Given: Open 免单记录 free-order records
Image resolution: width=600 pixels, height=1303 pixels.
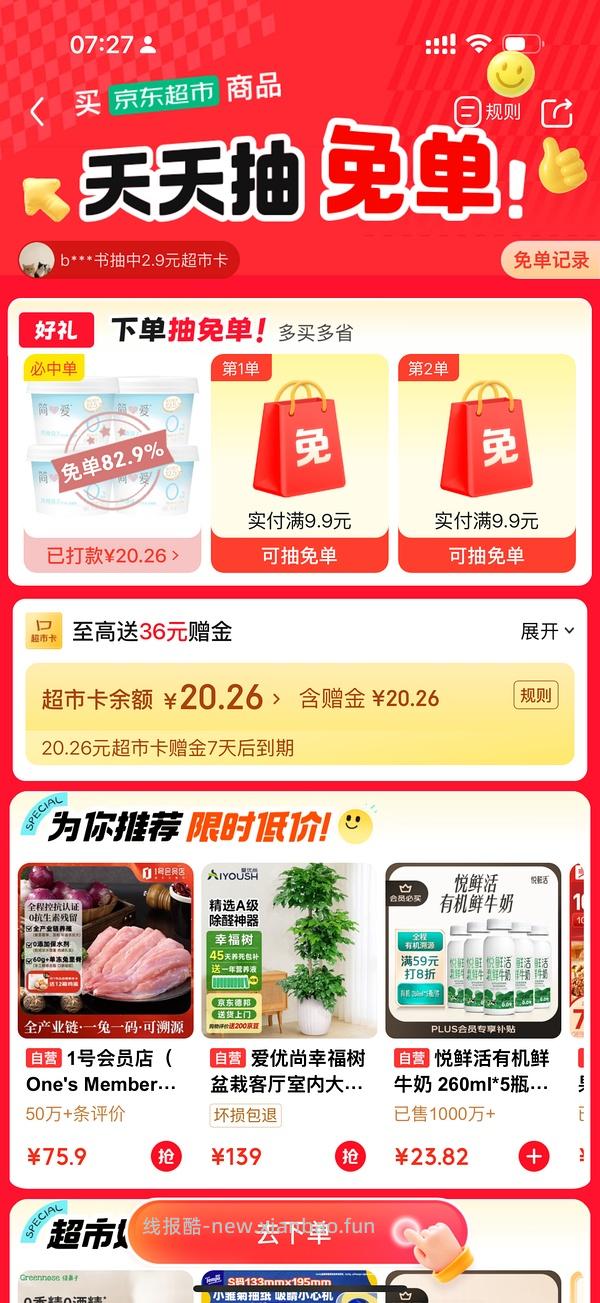Looking at the screenshot, I should click(550, 261).
